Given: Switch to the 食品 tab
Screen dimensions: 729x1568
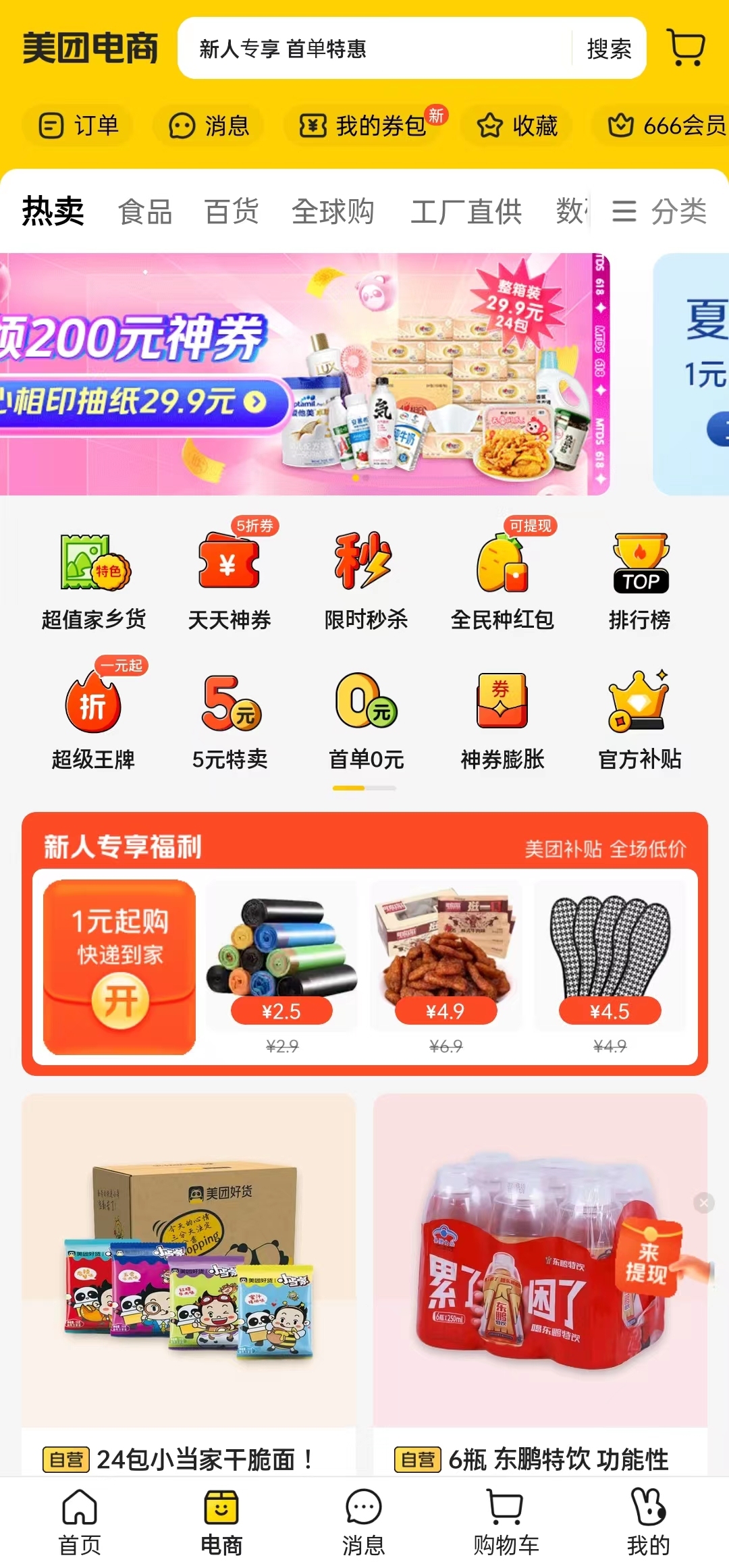Looking at the screenshot, I should coord(145,211).
